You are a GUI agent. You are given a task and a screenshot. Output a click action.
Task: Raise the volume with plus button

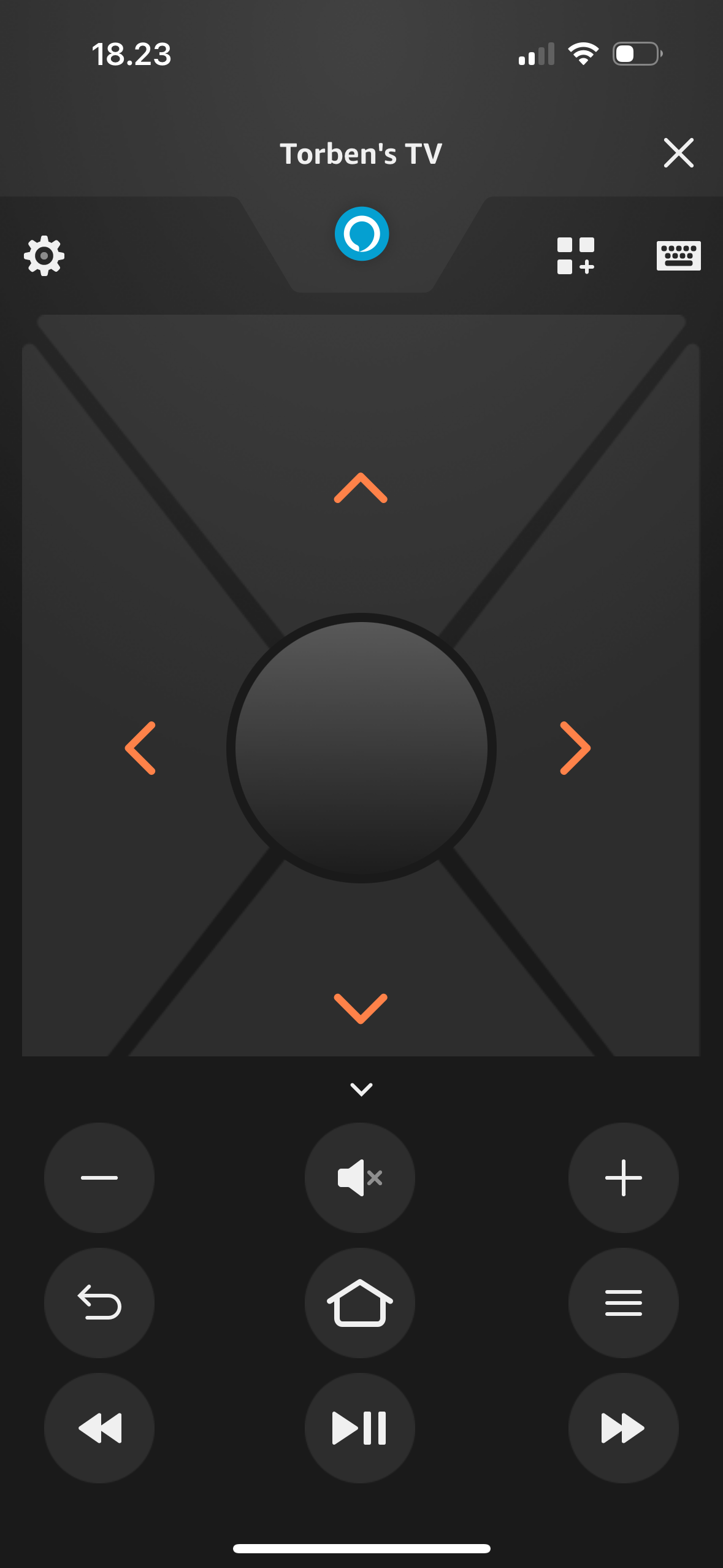(x=624, y=1178)
